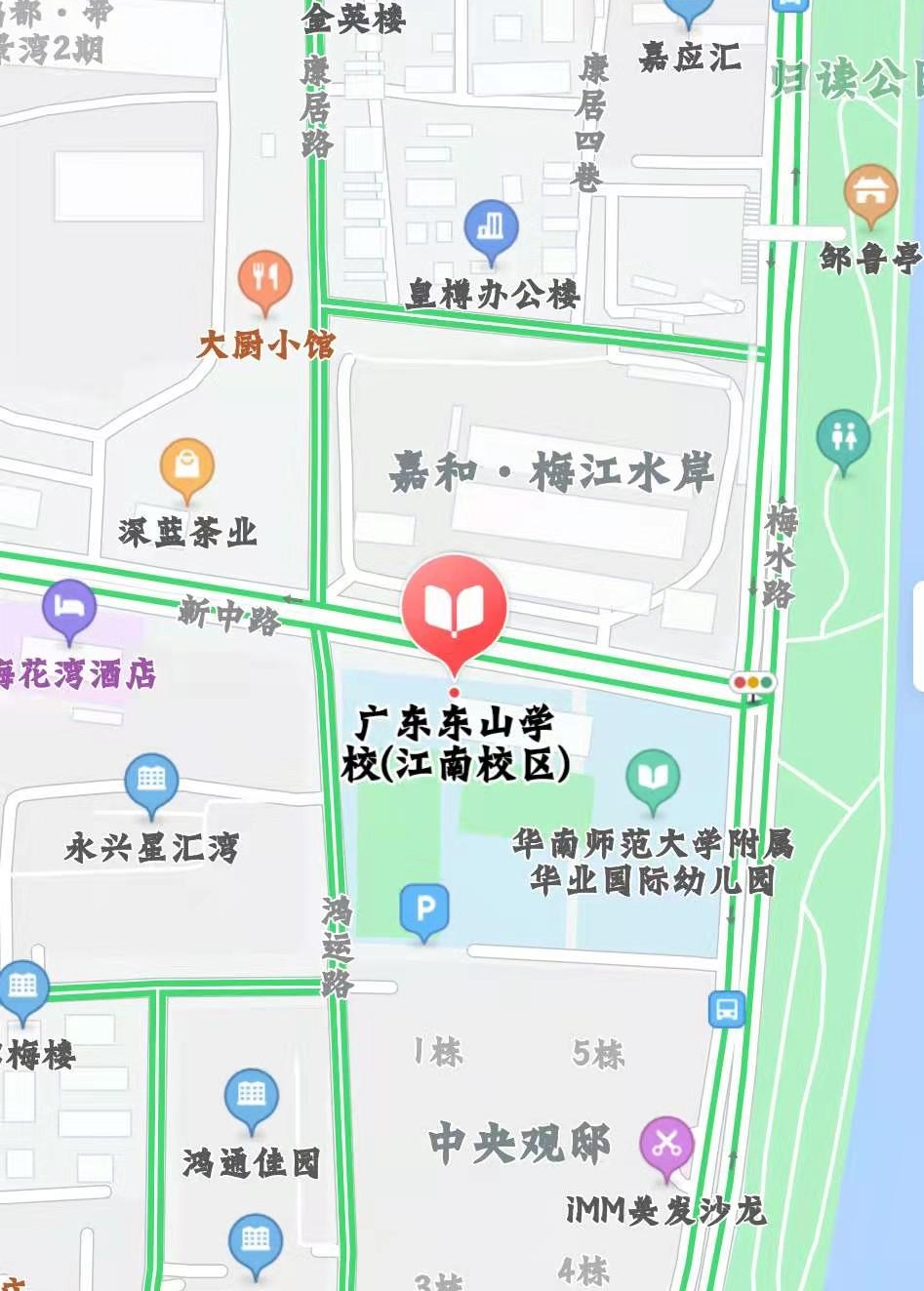The width and height of the screenshot is (924, 1291).
Task: Select the 邹鲁亭 pavilion marker
Action: click(x=869, y=193)
